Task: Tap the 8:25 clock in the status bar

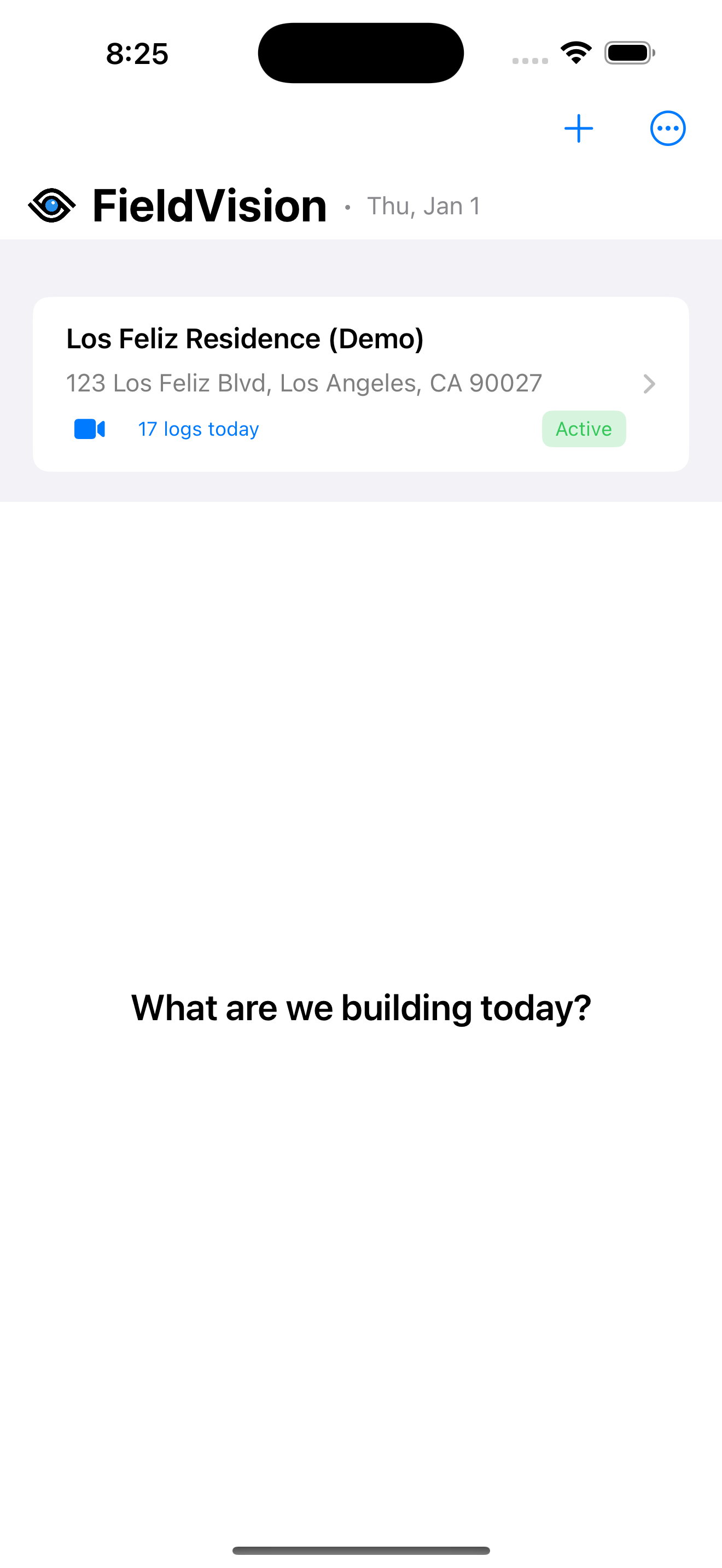Action: click(136, 54)
